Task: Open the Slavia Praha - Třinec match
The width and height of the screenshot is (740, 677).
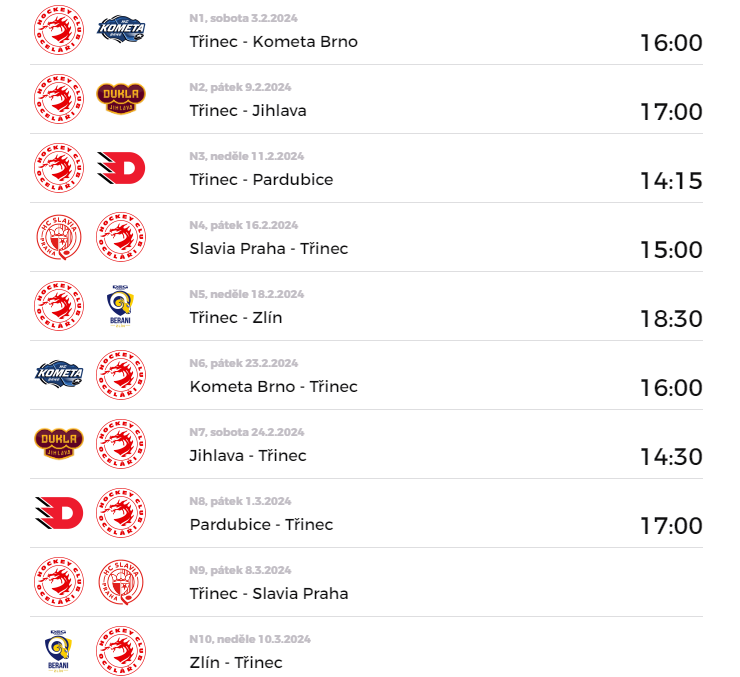Action: (x=268, y=249)
